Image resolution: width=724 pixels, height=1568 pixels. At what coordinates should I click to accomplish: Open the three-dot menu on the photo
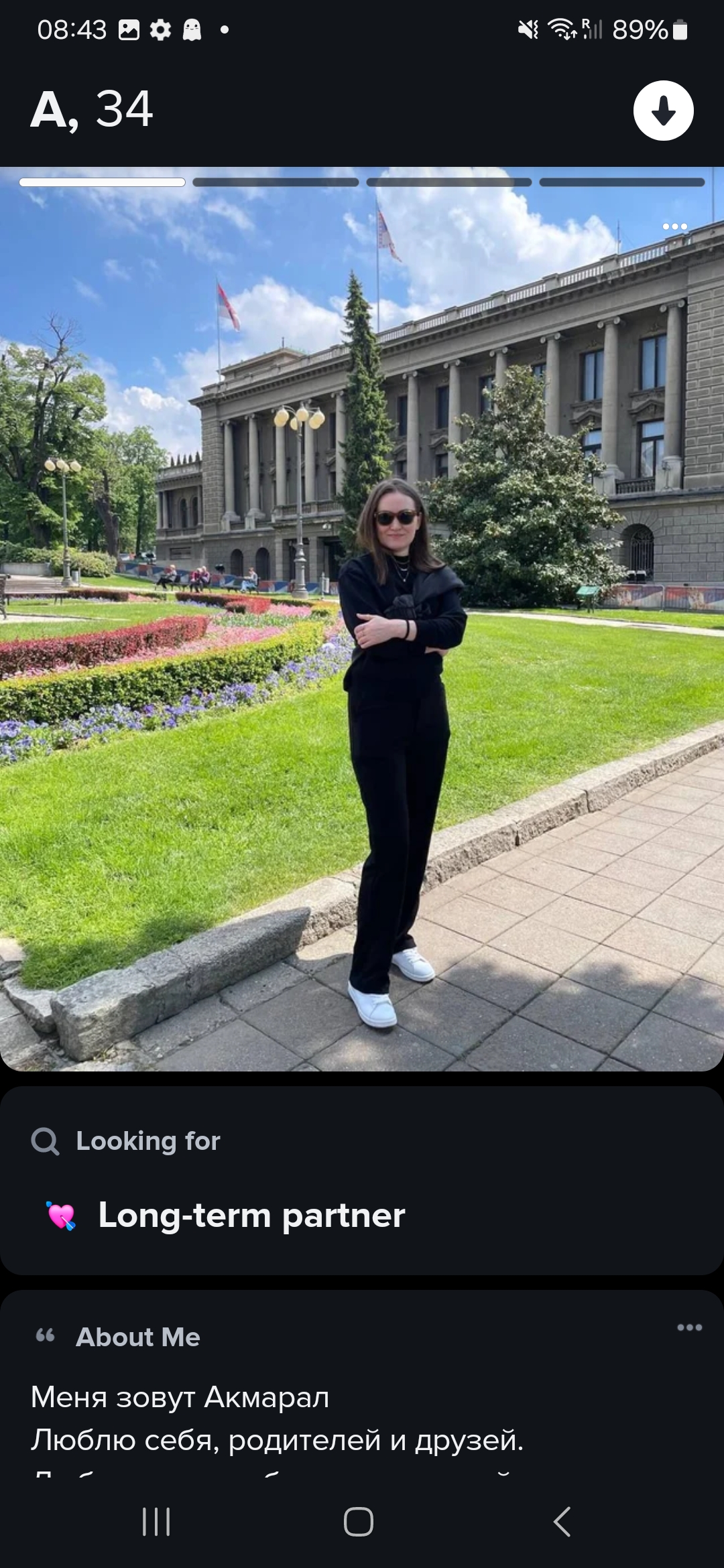tap(674, 227)
